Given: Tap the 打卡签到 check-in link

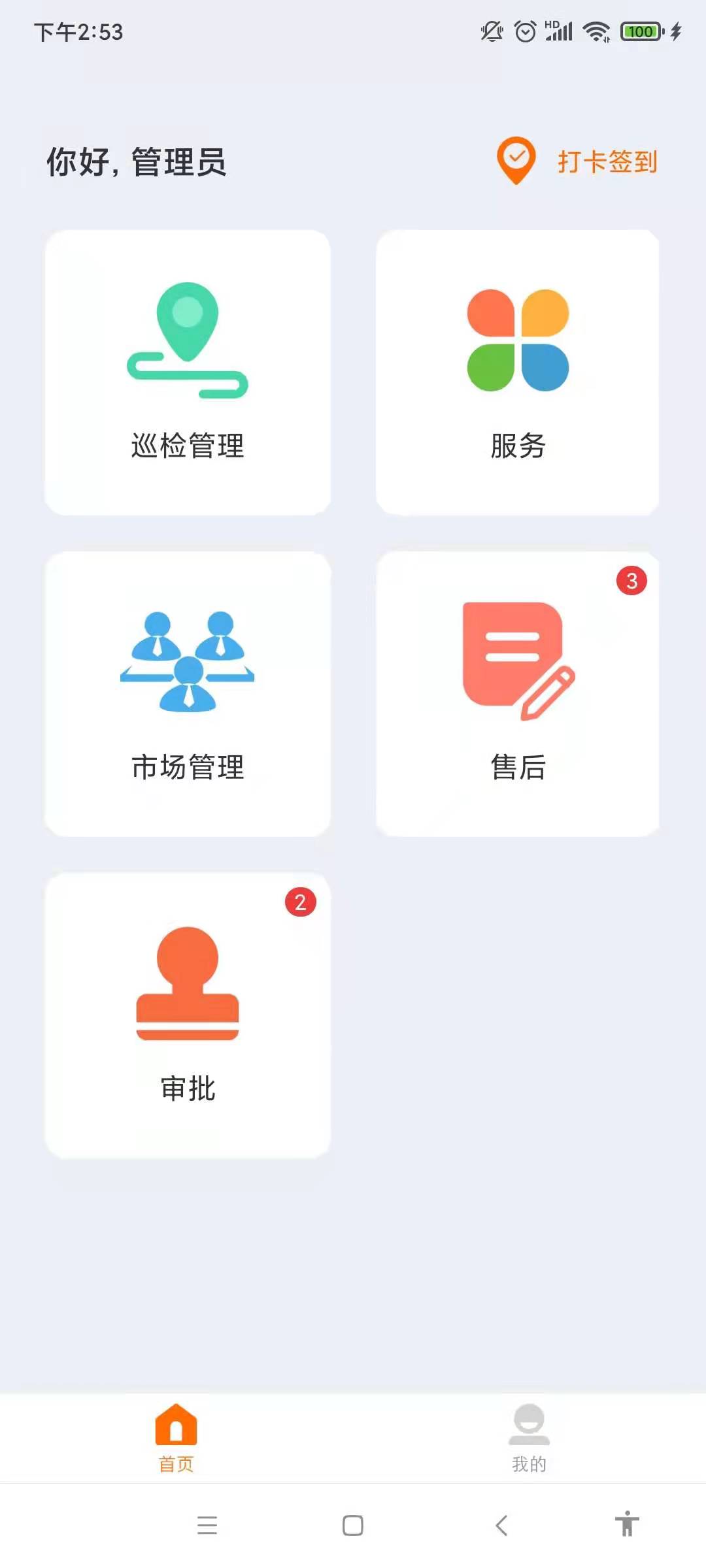Looking at the screenshot, I should 607,159.
